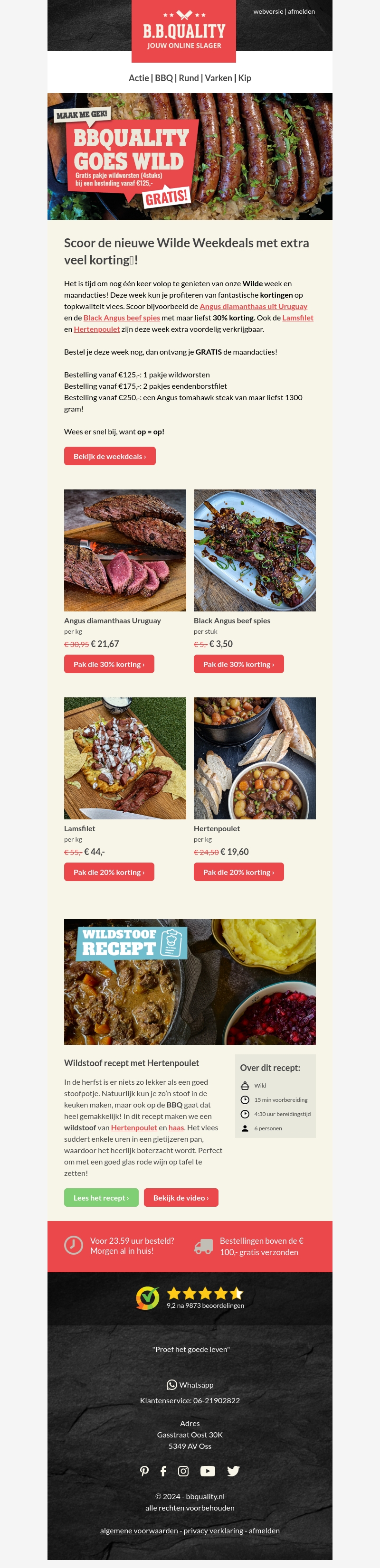380x1568 pixels.
Task: Open the Instagram profile
Action: pos(183,1471)
